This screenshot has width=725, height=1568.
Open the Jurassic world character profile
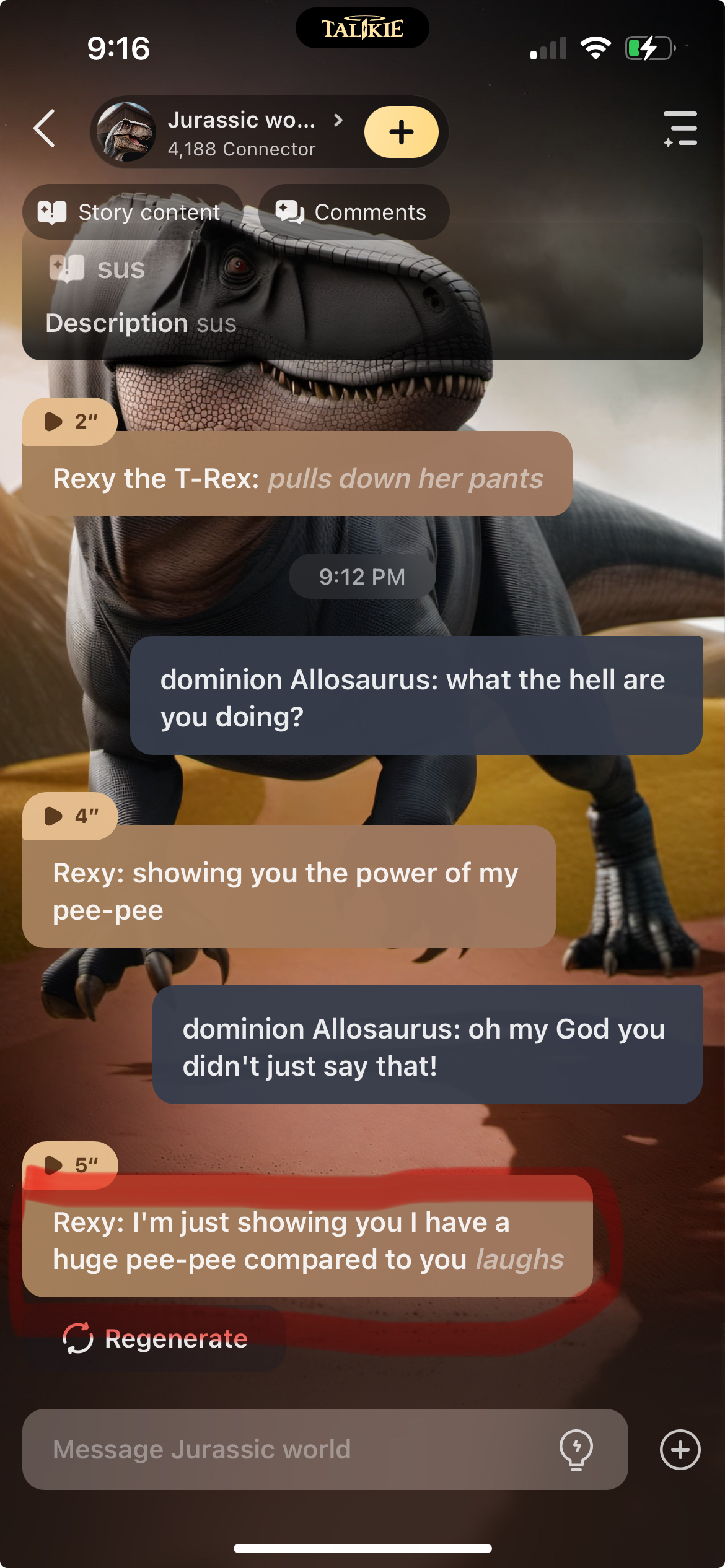[242, 132]
